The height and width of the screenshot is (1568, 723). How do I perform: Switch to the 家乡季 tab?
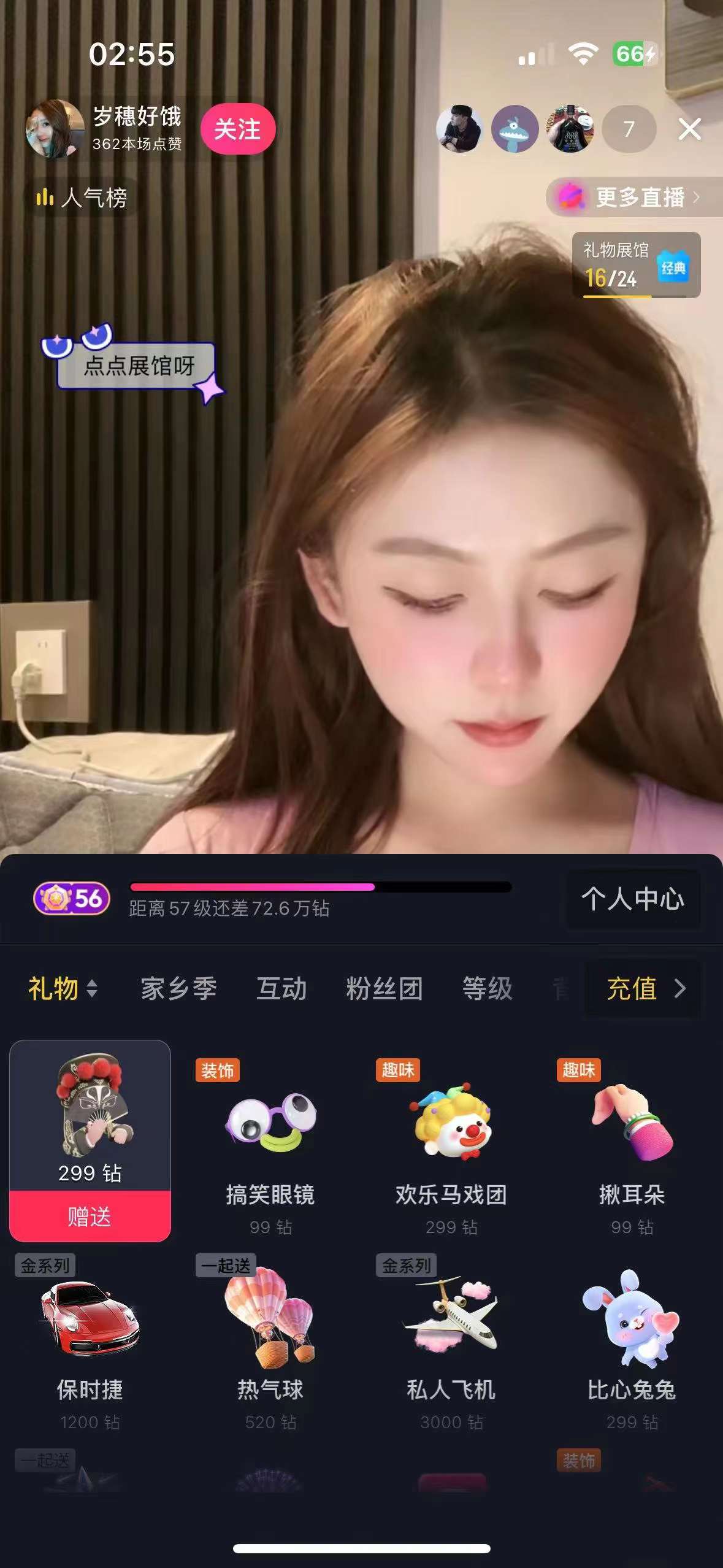click(x=178, y=988)
